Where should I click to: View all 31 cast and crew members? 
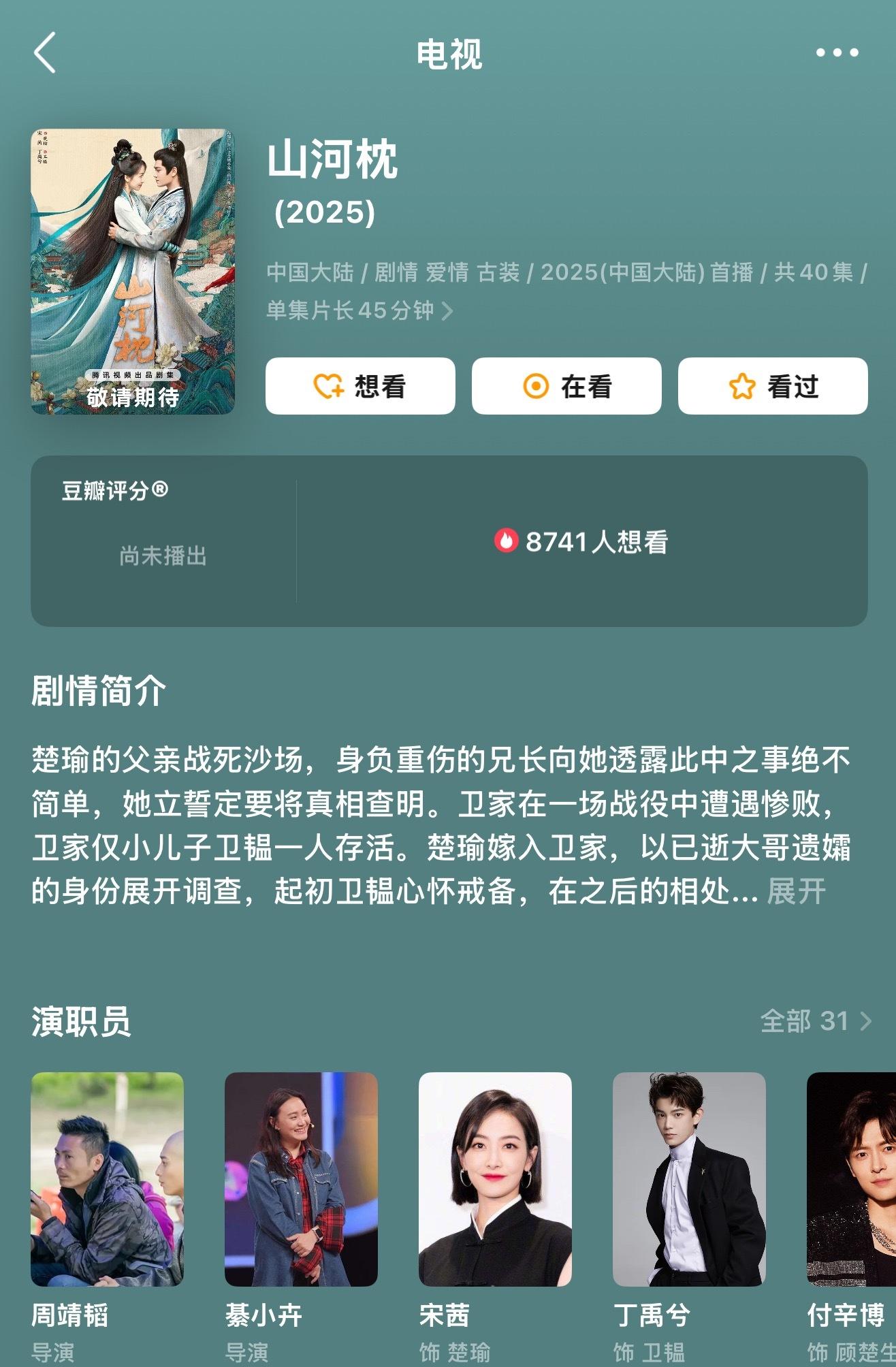point(815,1021)
